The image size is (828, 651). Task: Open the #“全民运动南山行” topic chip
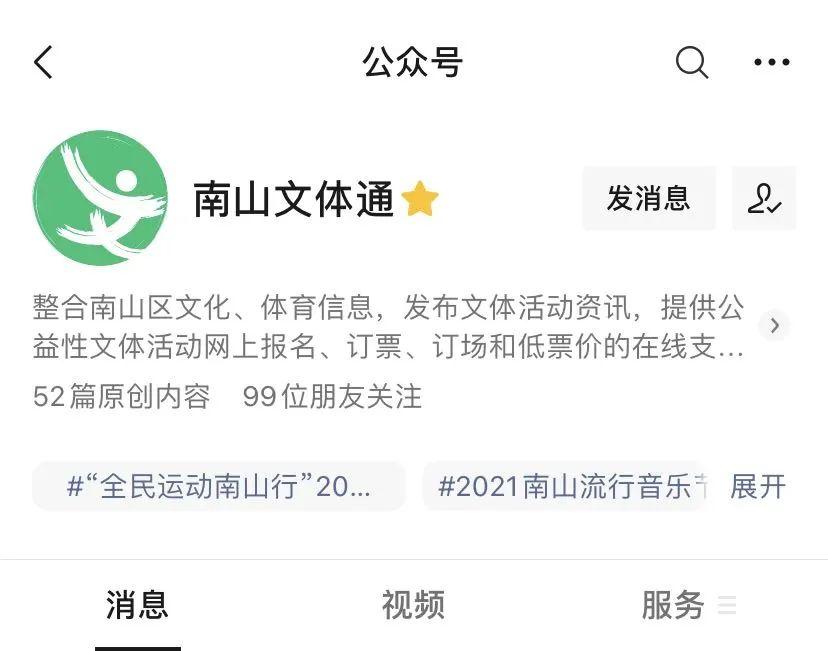pyautogui.click(x=219, y=487)
